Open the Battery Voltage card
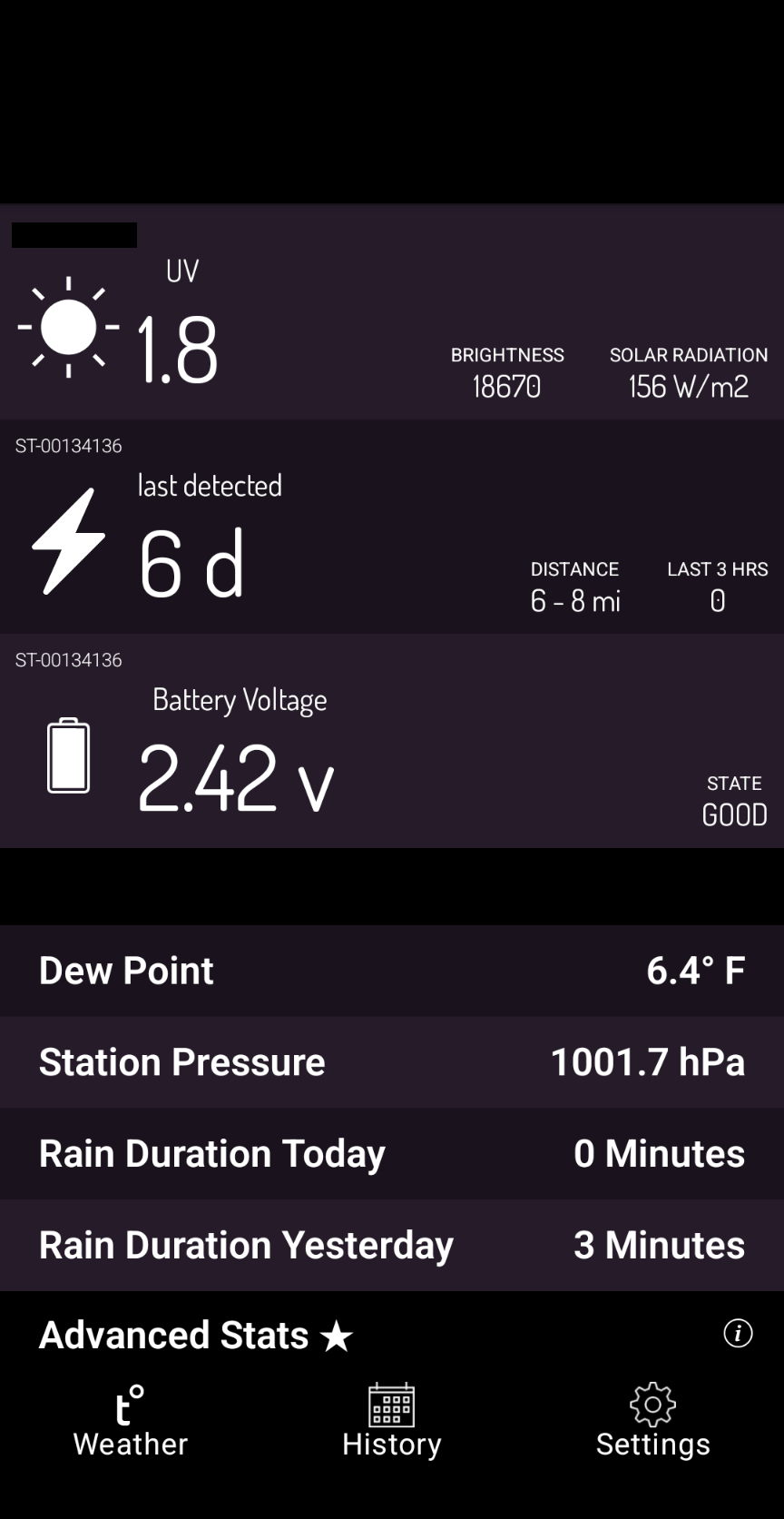The width and height of the screenshot is (784, 1519). pos(392,741)
